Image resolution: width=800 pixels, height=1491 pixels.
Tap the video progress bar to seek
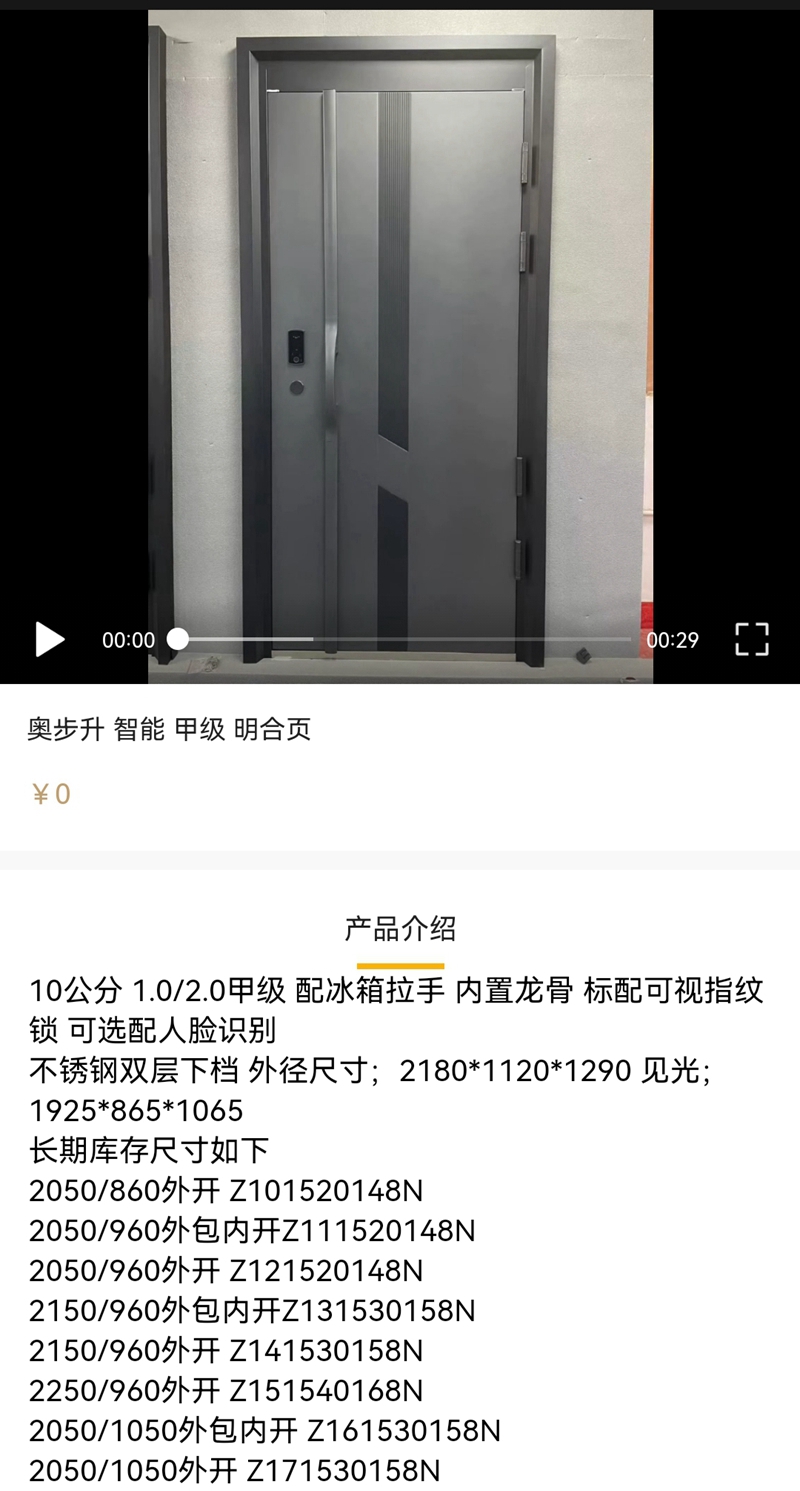click(405, 639)
